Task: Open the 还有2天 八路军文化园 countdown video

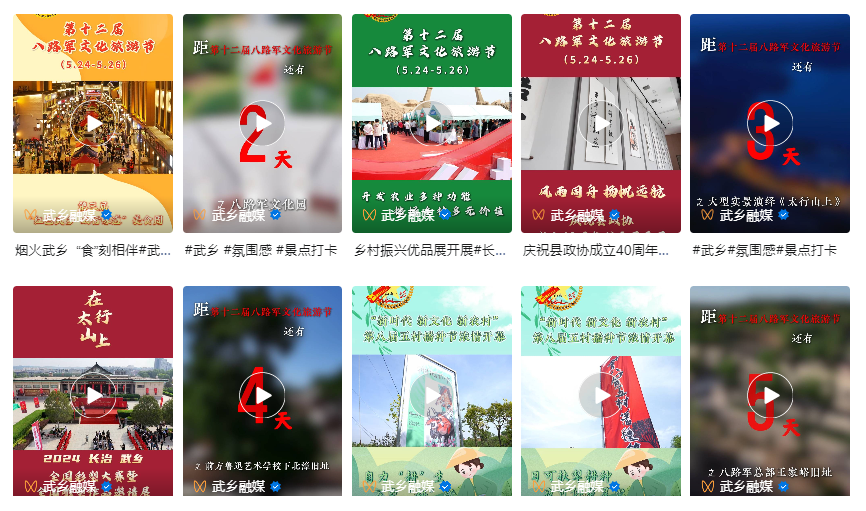Action: pos(262,123)
